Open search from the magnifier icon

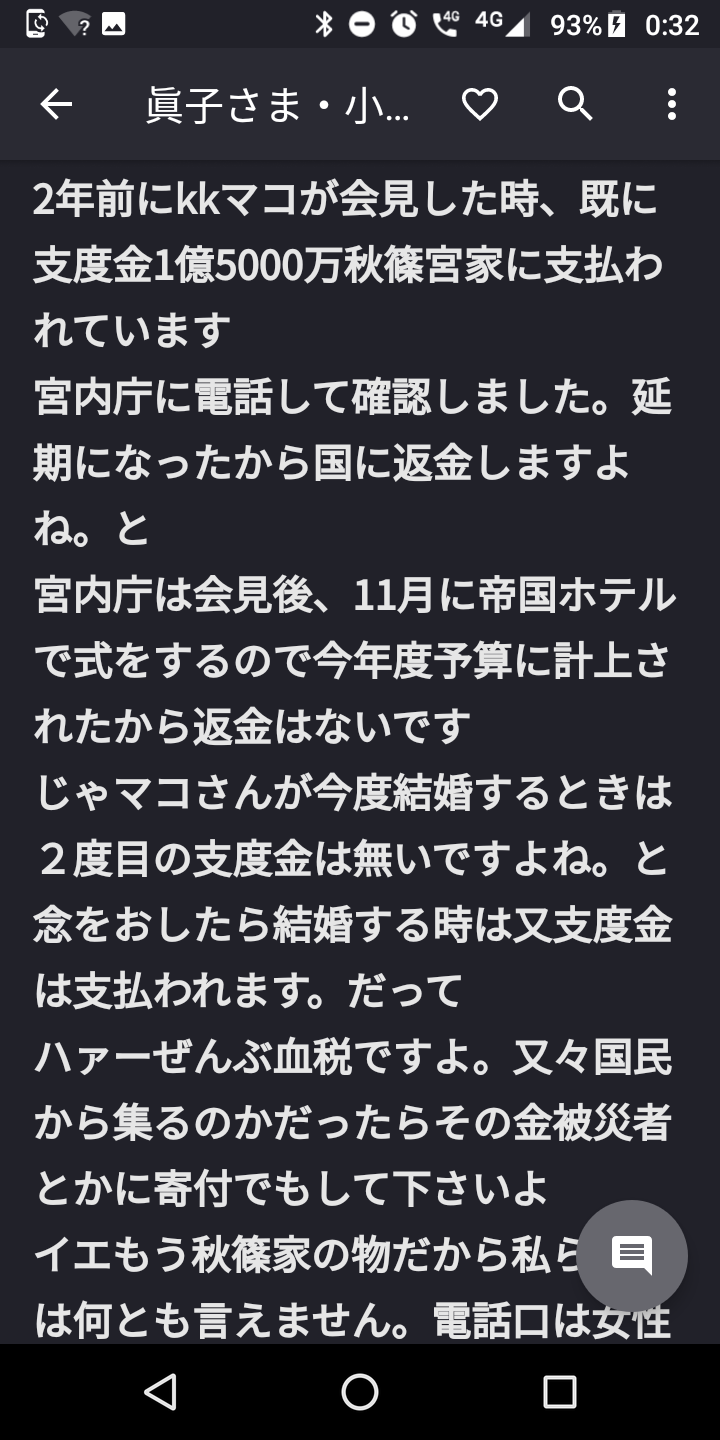(575, 104)
